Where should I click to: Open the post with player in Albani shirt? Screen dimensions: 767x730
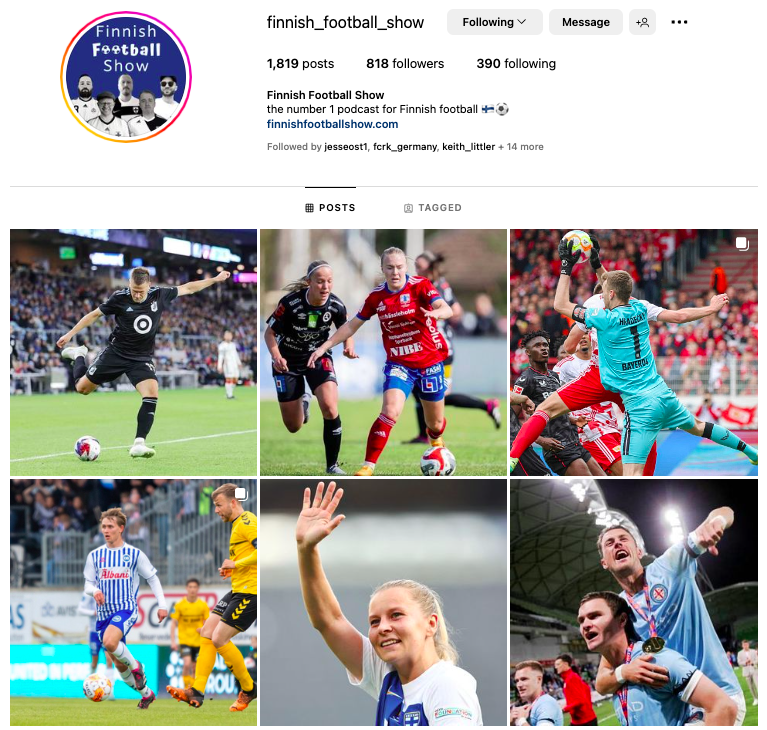[133, 602]
